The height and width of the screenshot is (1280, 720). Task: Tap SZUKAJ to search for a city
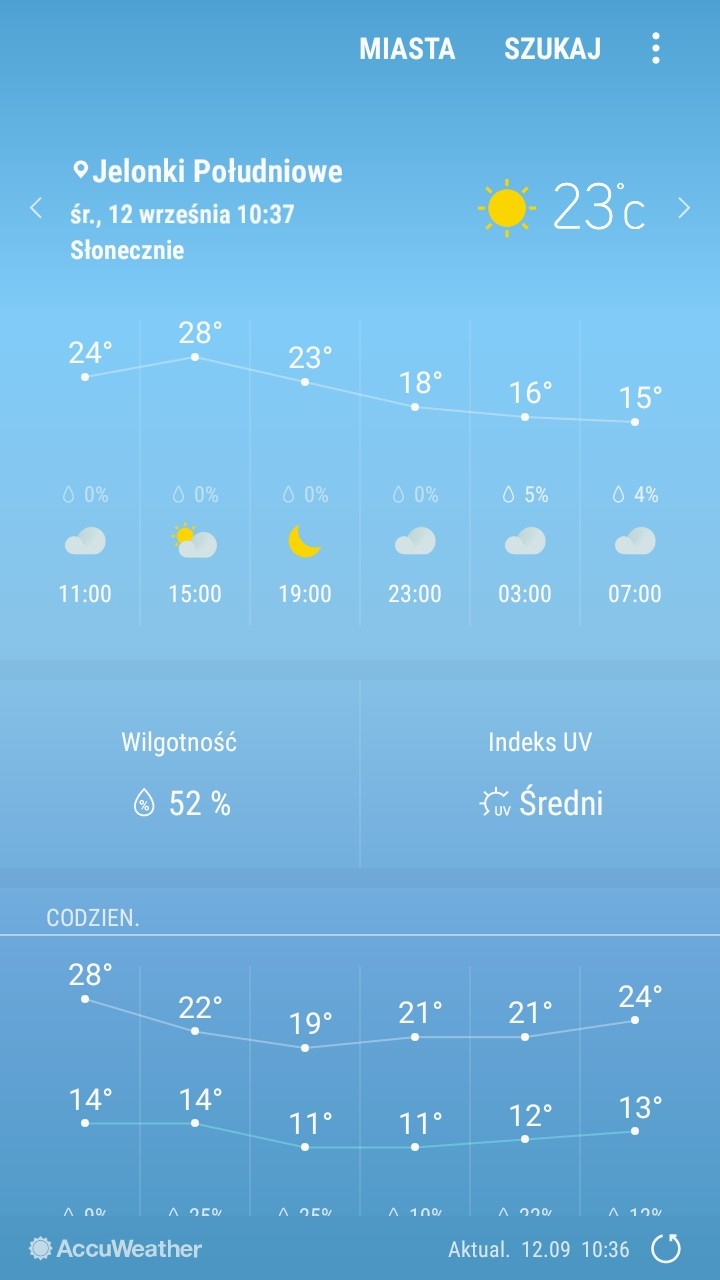point(552,48)
